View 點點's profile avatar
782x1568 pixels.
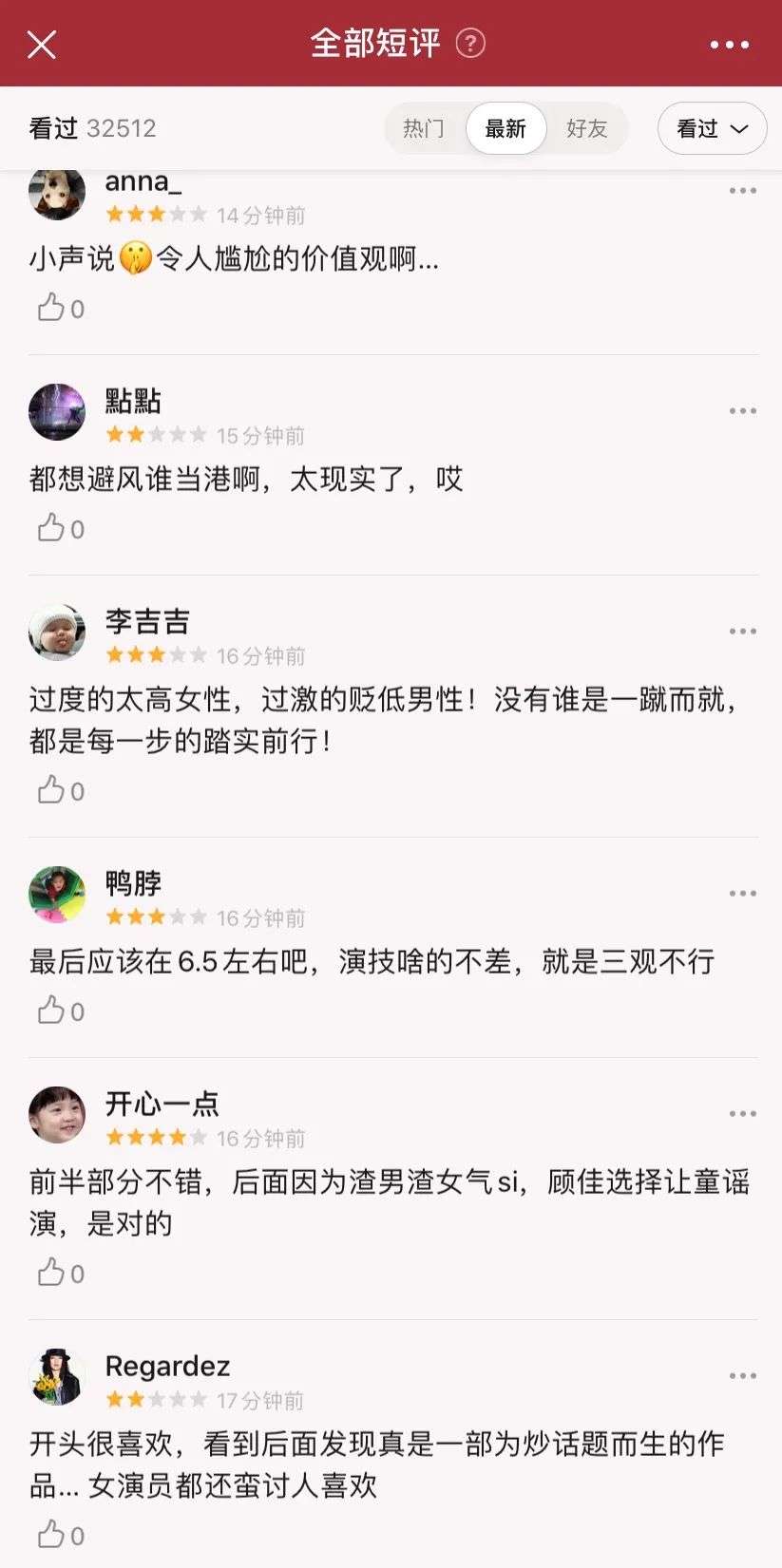click(57, 412)
